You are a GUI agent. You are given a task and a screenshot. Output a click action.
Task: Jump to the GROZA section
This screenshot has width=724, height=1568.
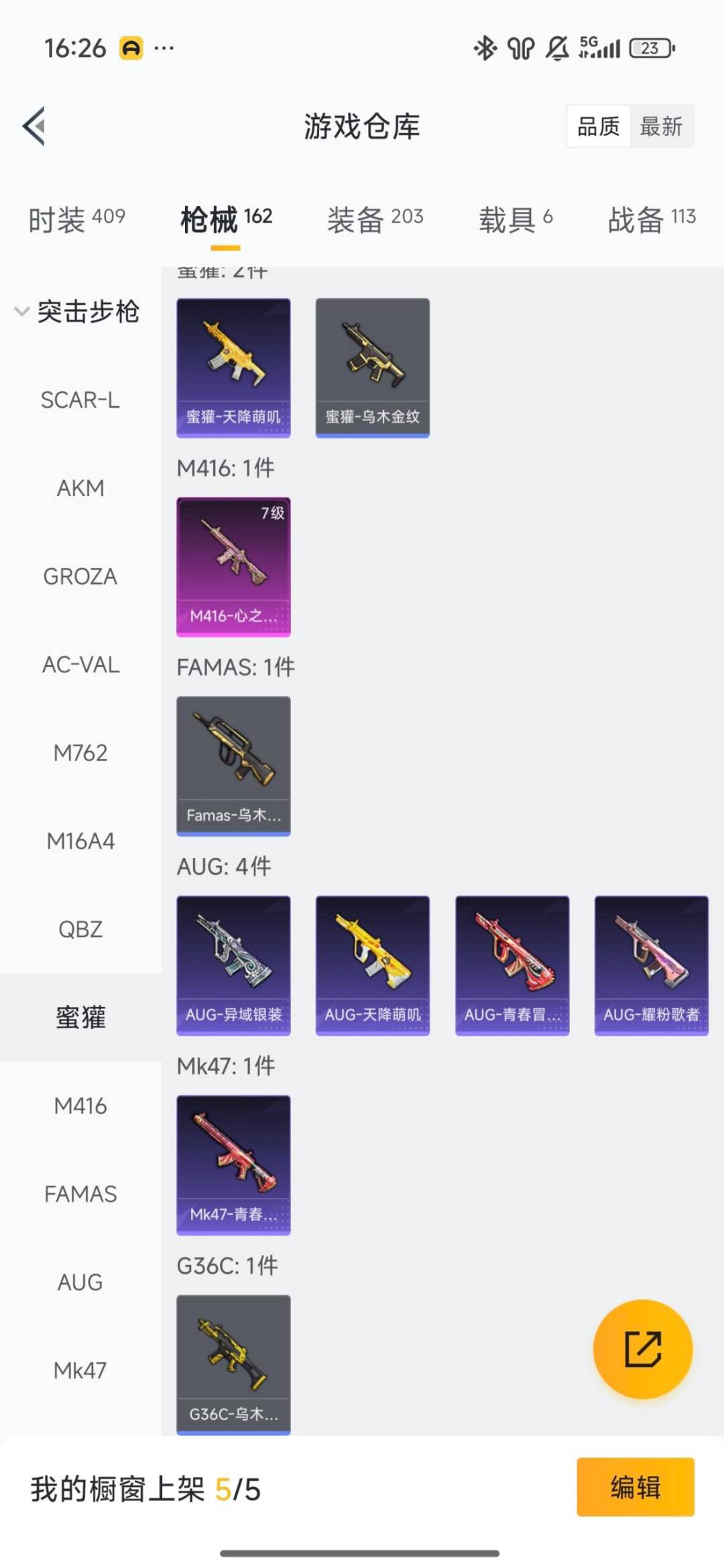coord(80,577)
